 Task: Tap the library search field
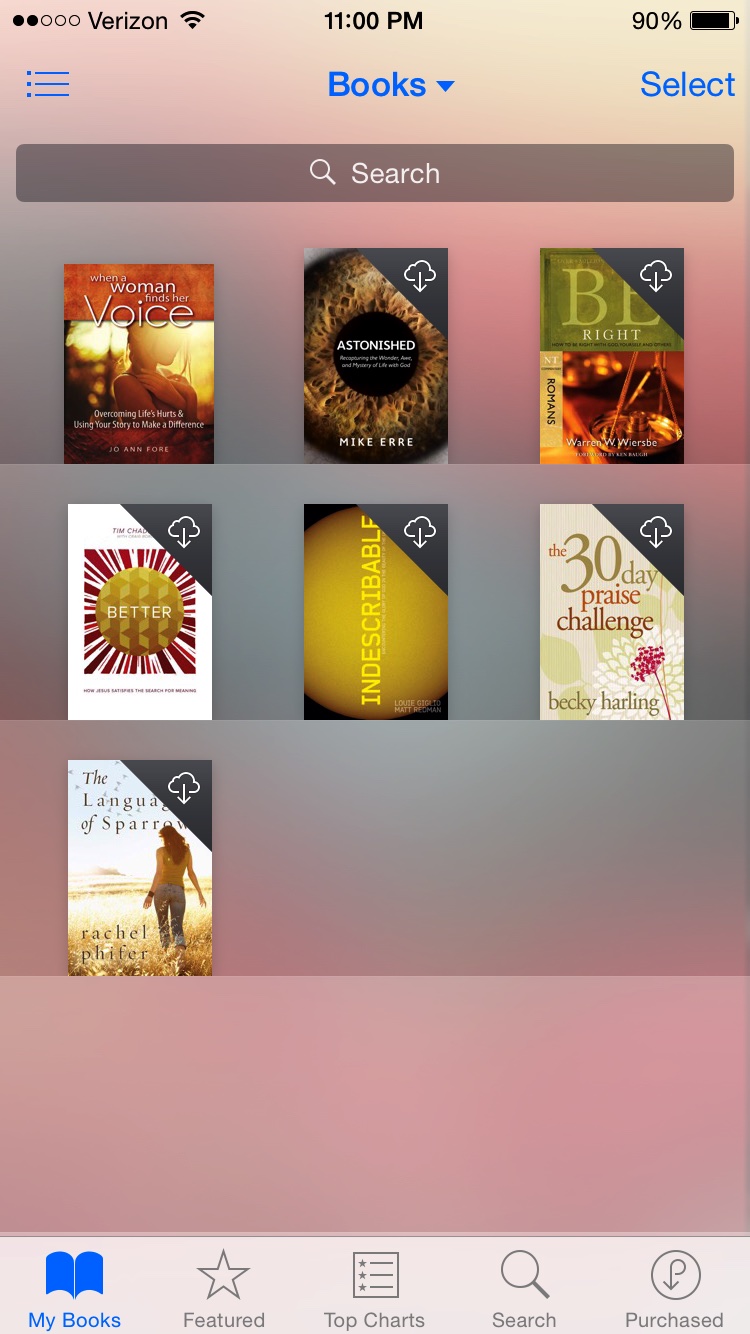tap(375, 173)
